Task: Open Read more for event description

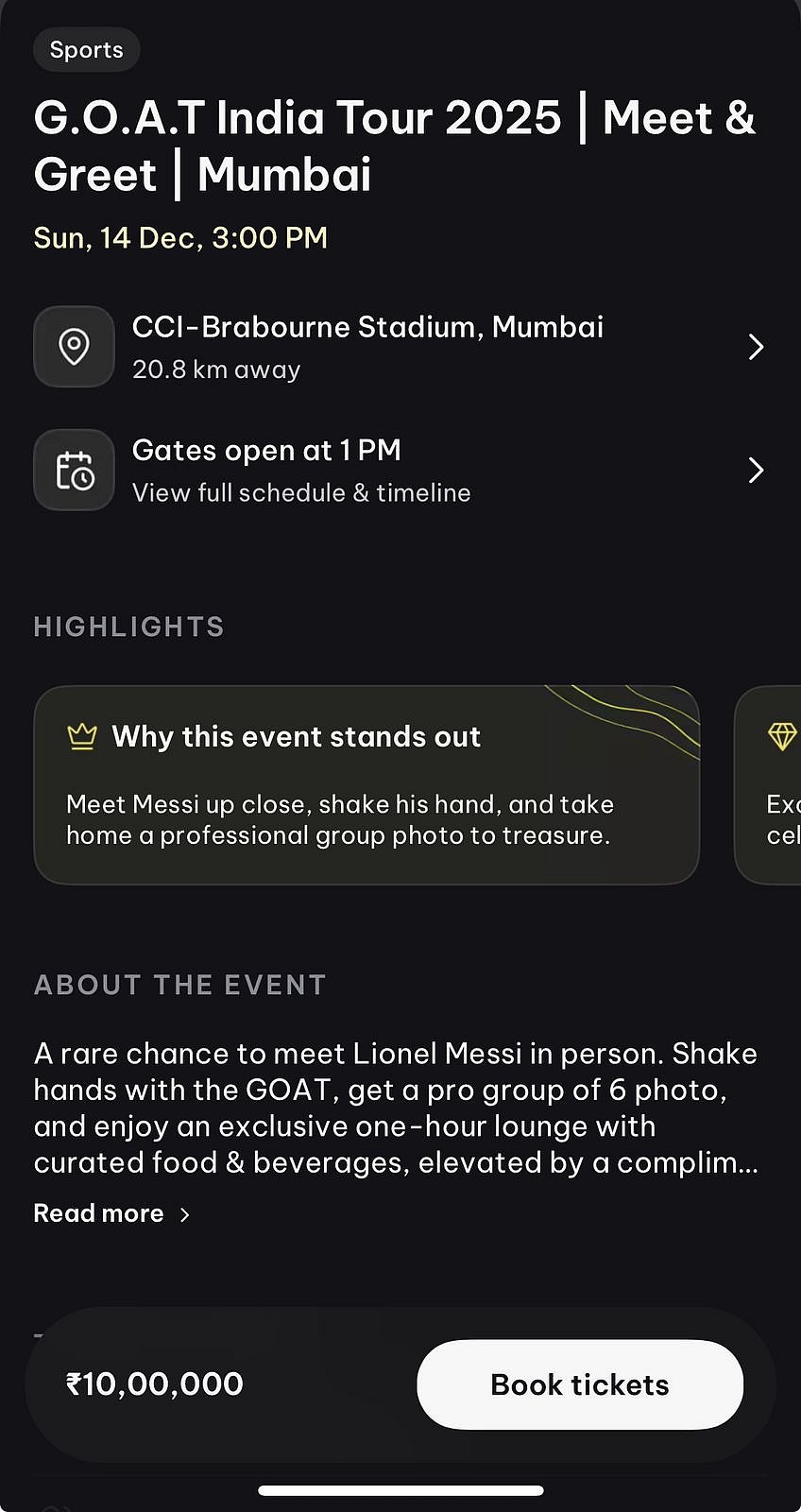Action: click(98, 1213)
